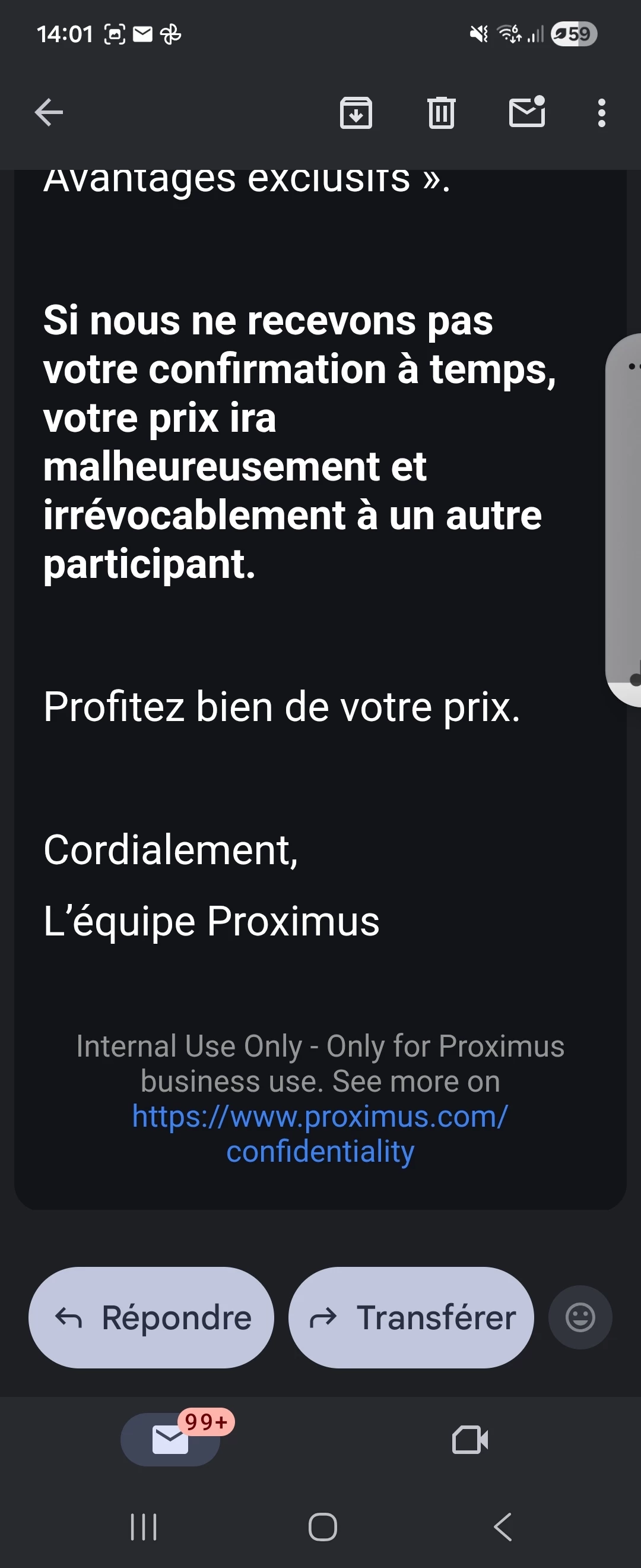
Task: Mark this email as unread
Action: tap(526, 113)
